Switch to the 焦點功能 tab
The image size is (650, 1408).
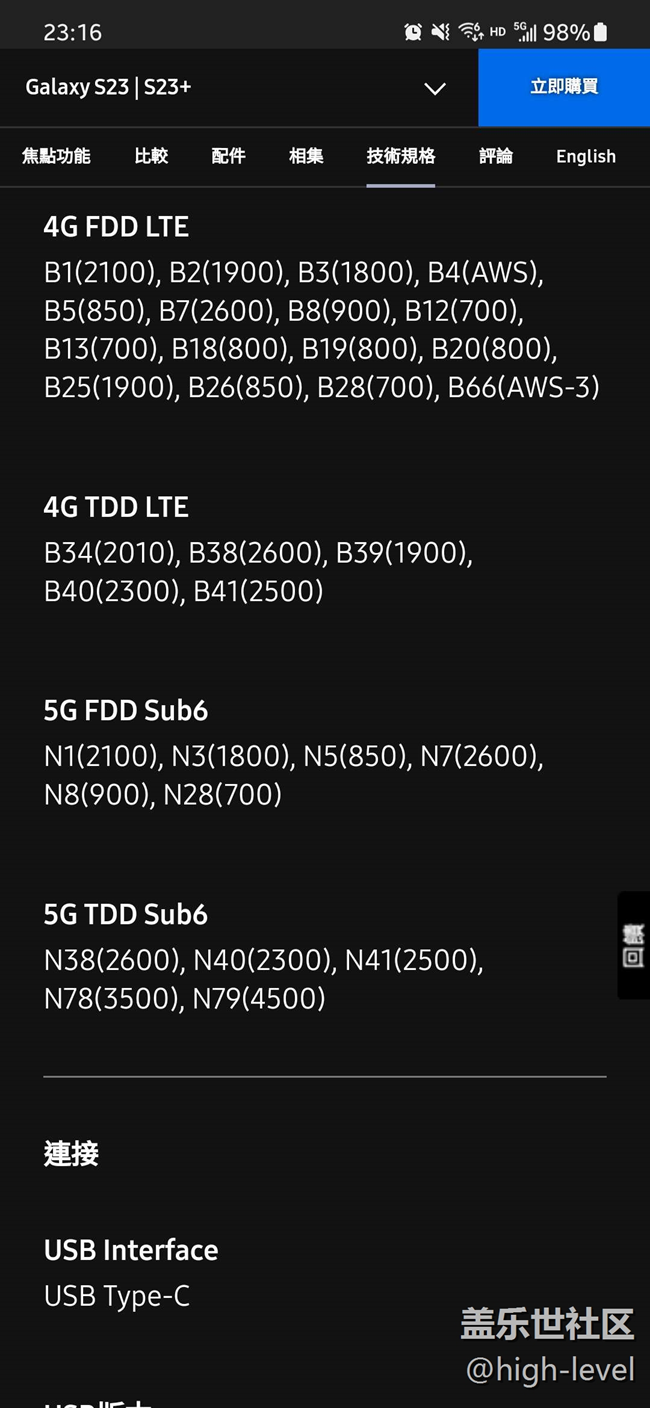[x=56, y=156]
